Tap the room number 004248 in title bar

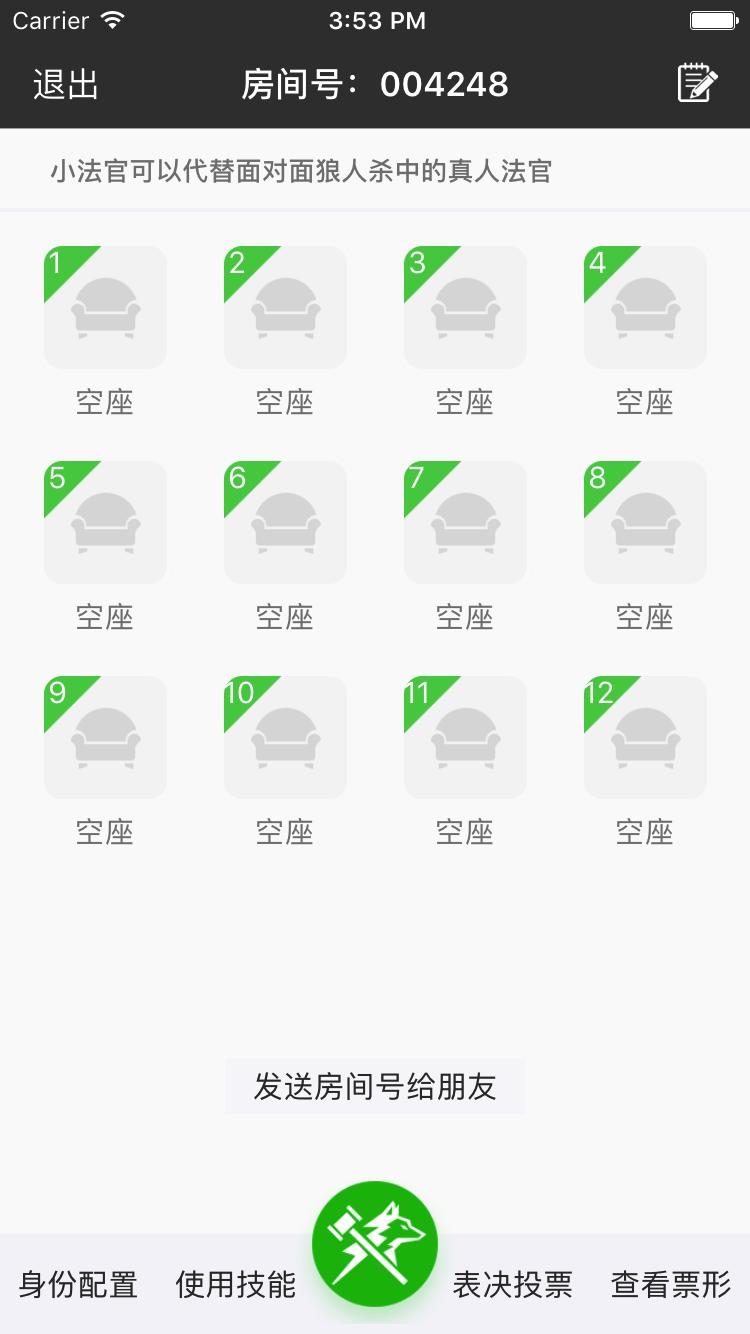click(443, 84)
